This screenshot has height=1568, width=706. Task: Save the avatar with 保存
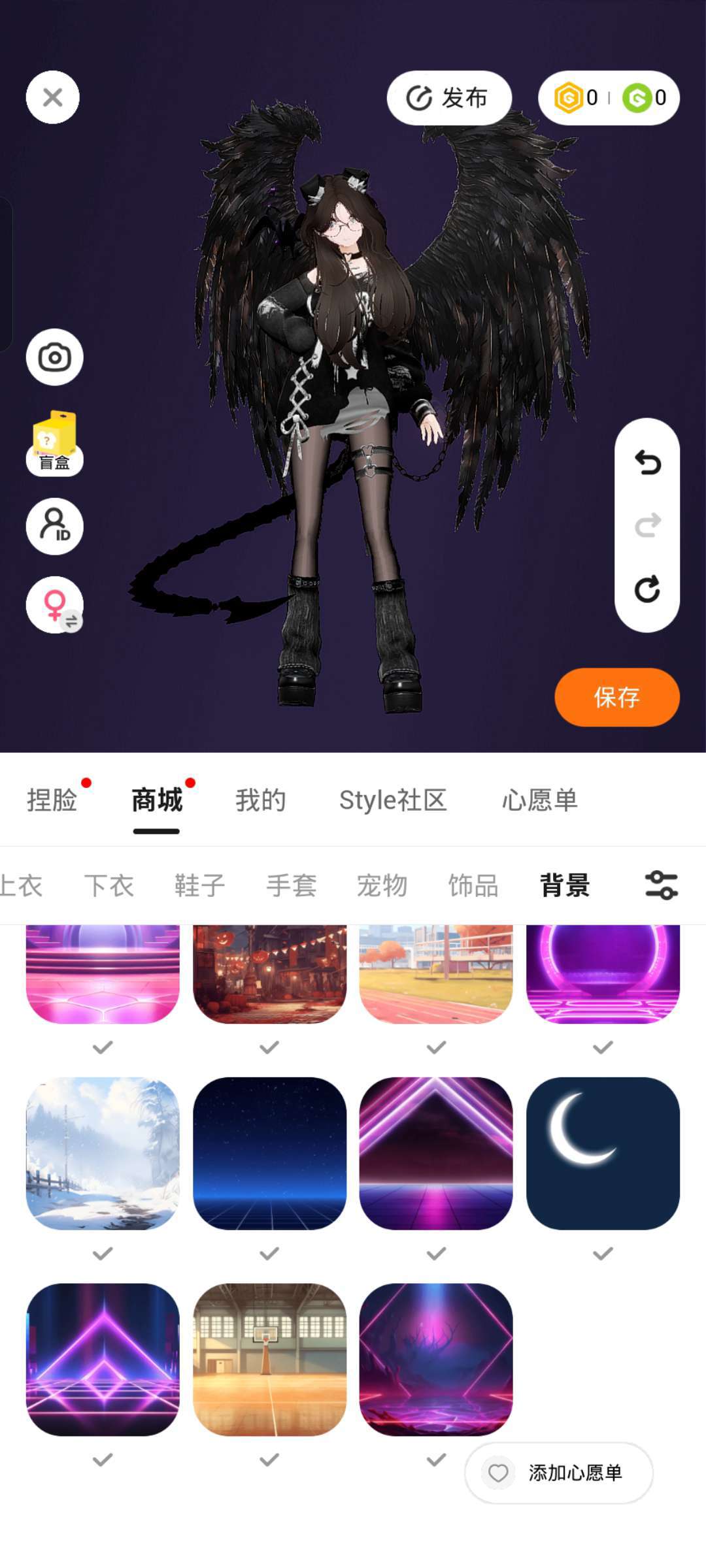point(616,697)
